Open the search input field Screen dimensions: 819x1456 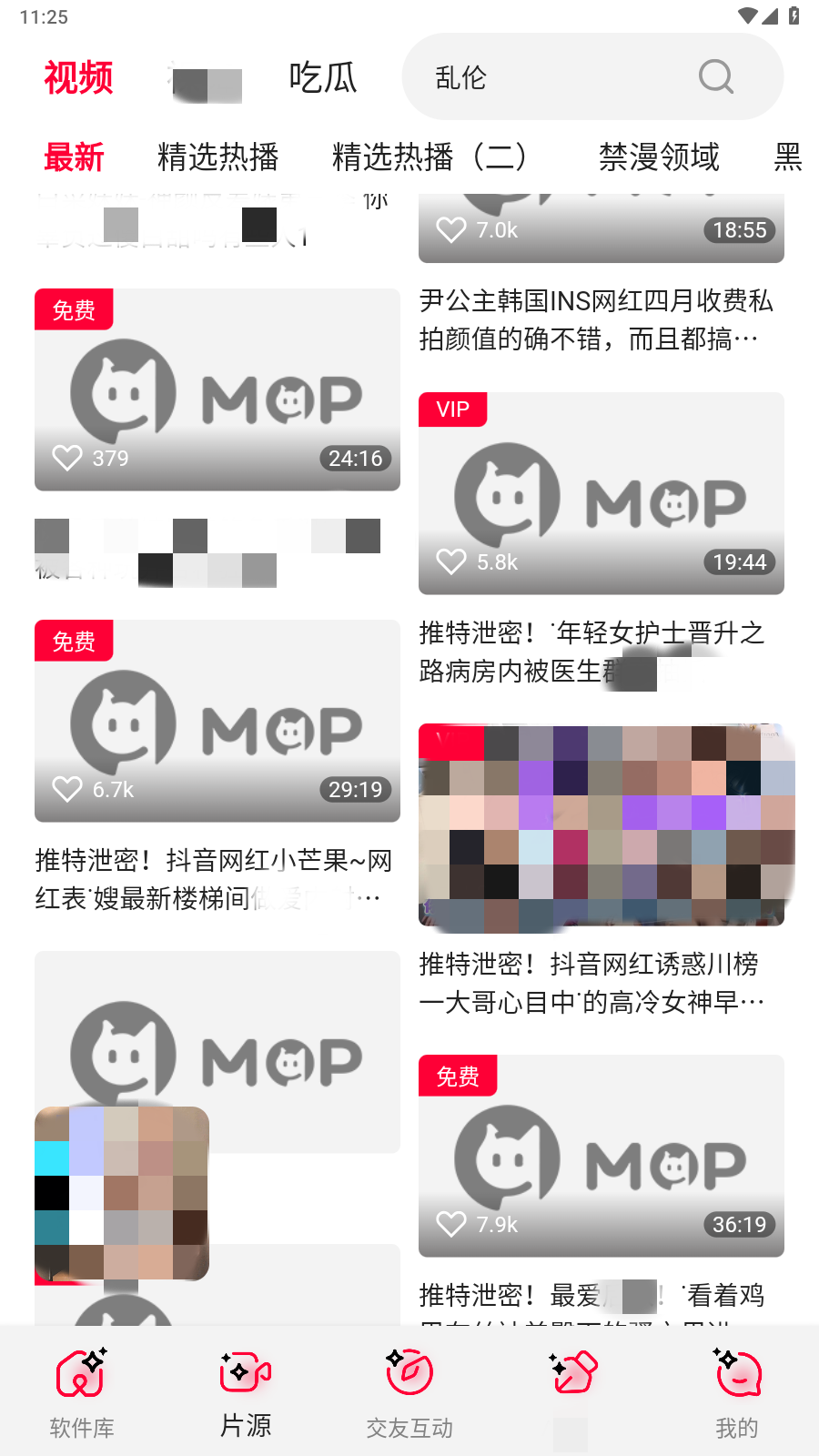555,77
